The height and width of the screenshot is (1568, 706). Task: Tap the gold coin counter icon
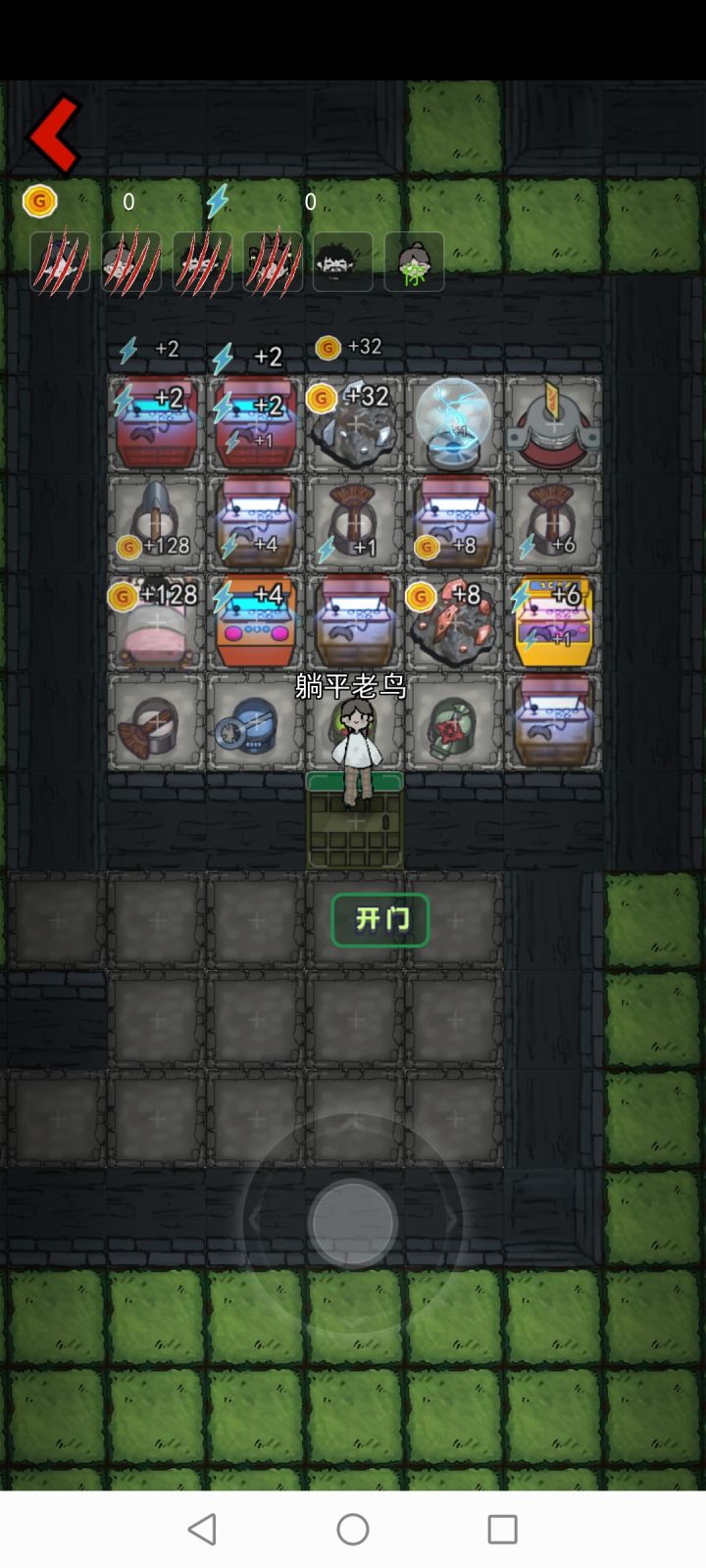(39, 202)
